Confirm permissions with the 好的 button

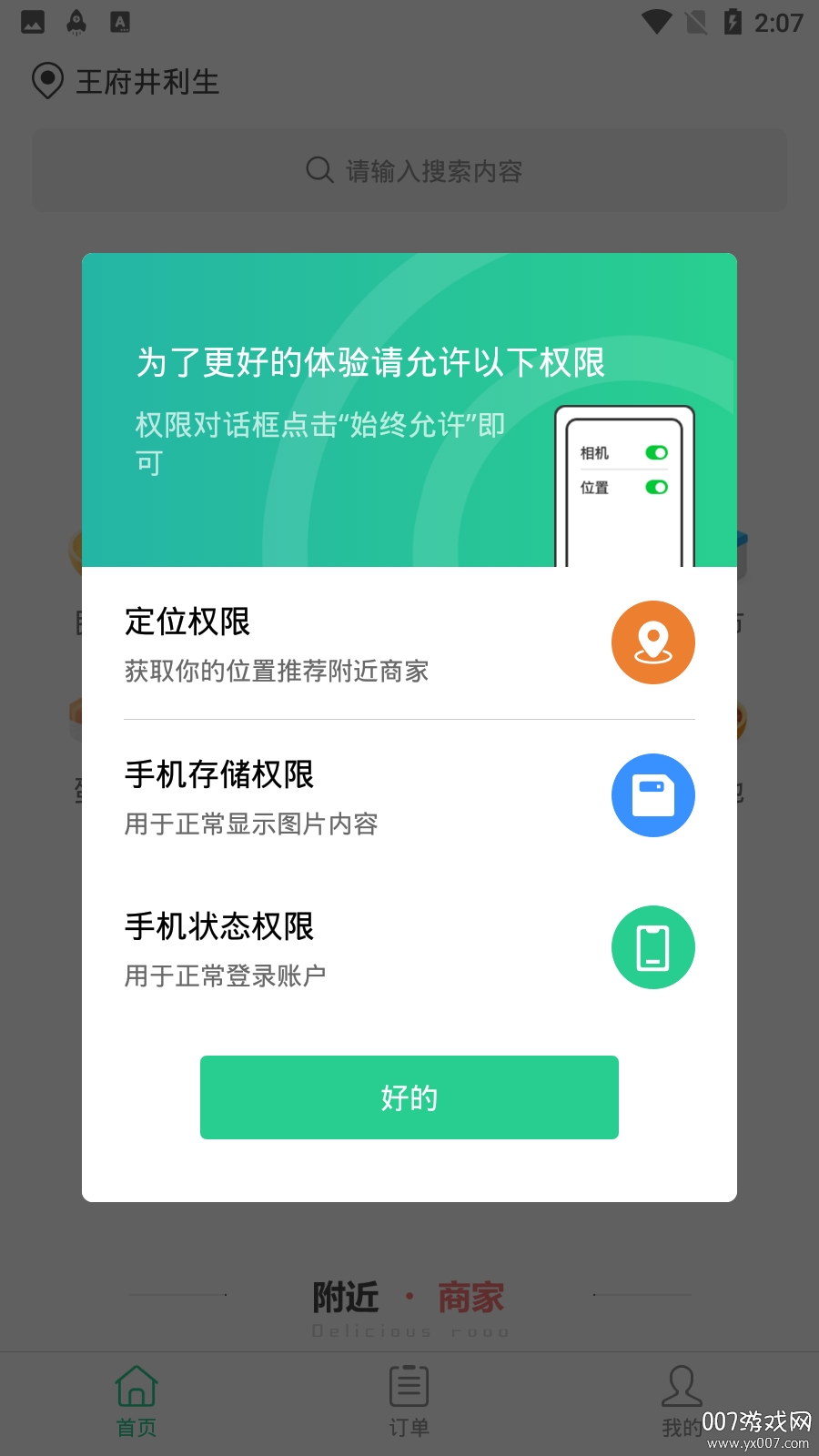tap(409, 1097)
